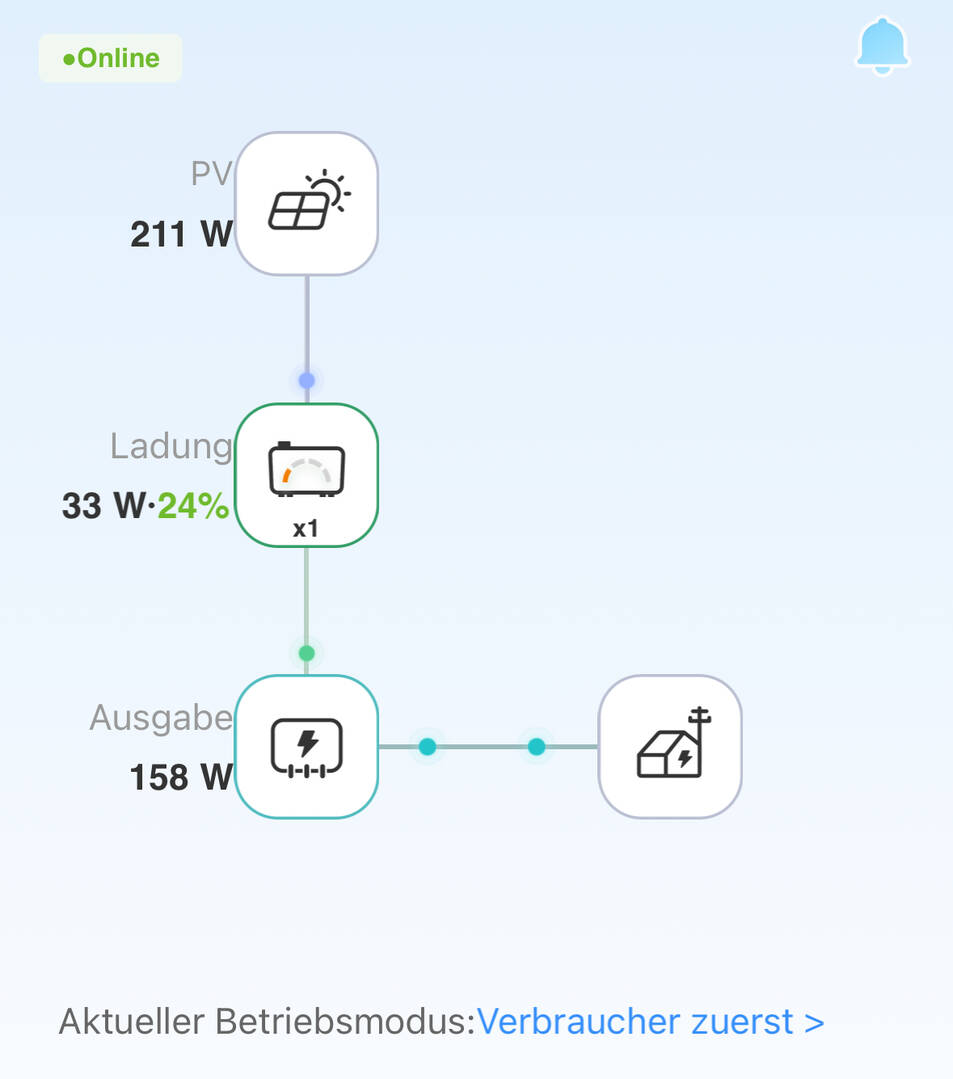
Task: Open the PV solar panel details
Action: [x=307, y=204]
